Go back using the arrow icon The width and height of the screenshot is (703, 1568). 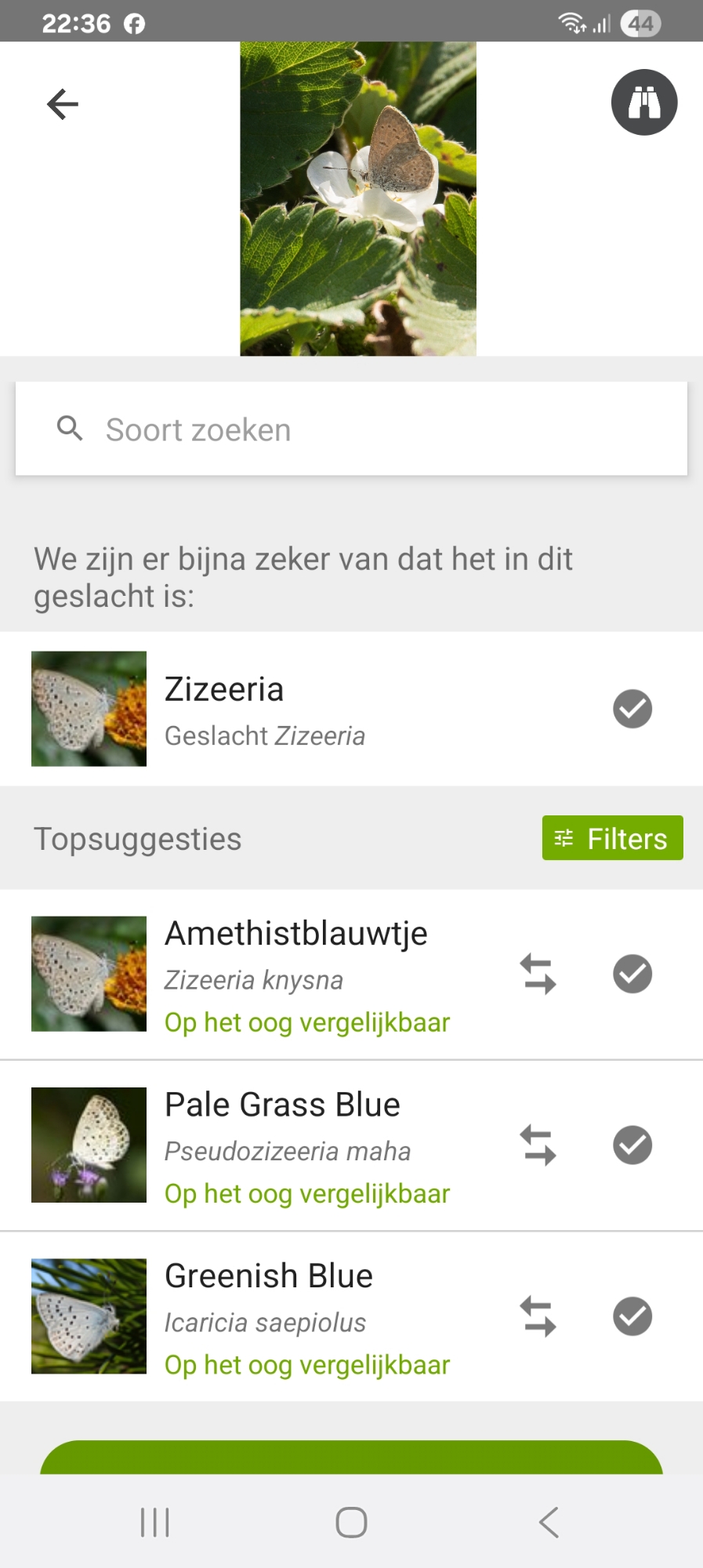coord(63,103)
